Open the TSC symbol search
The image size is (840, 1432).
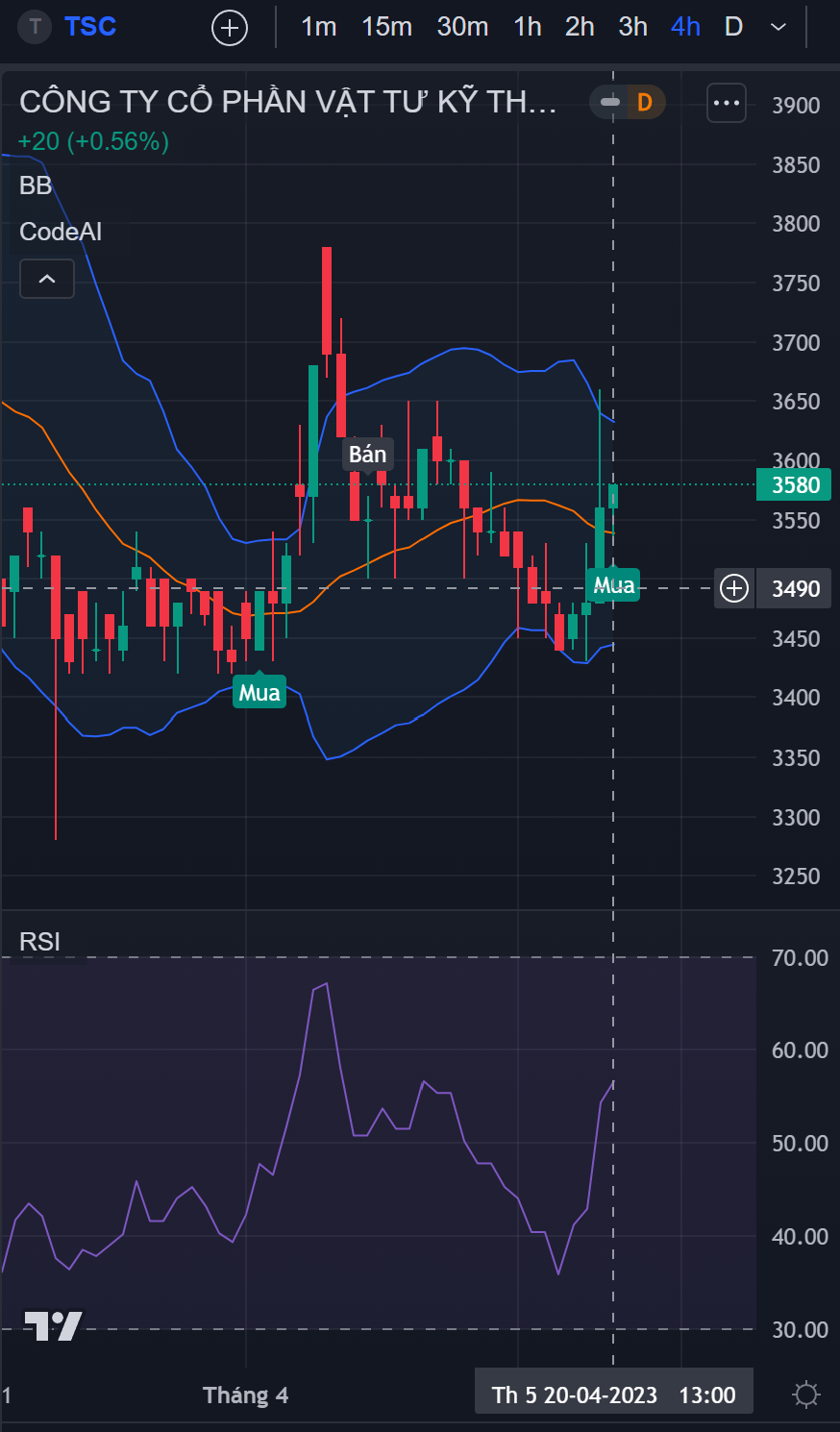(x=89, y=27)
